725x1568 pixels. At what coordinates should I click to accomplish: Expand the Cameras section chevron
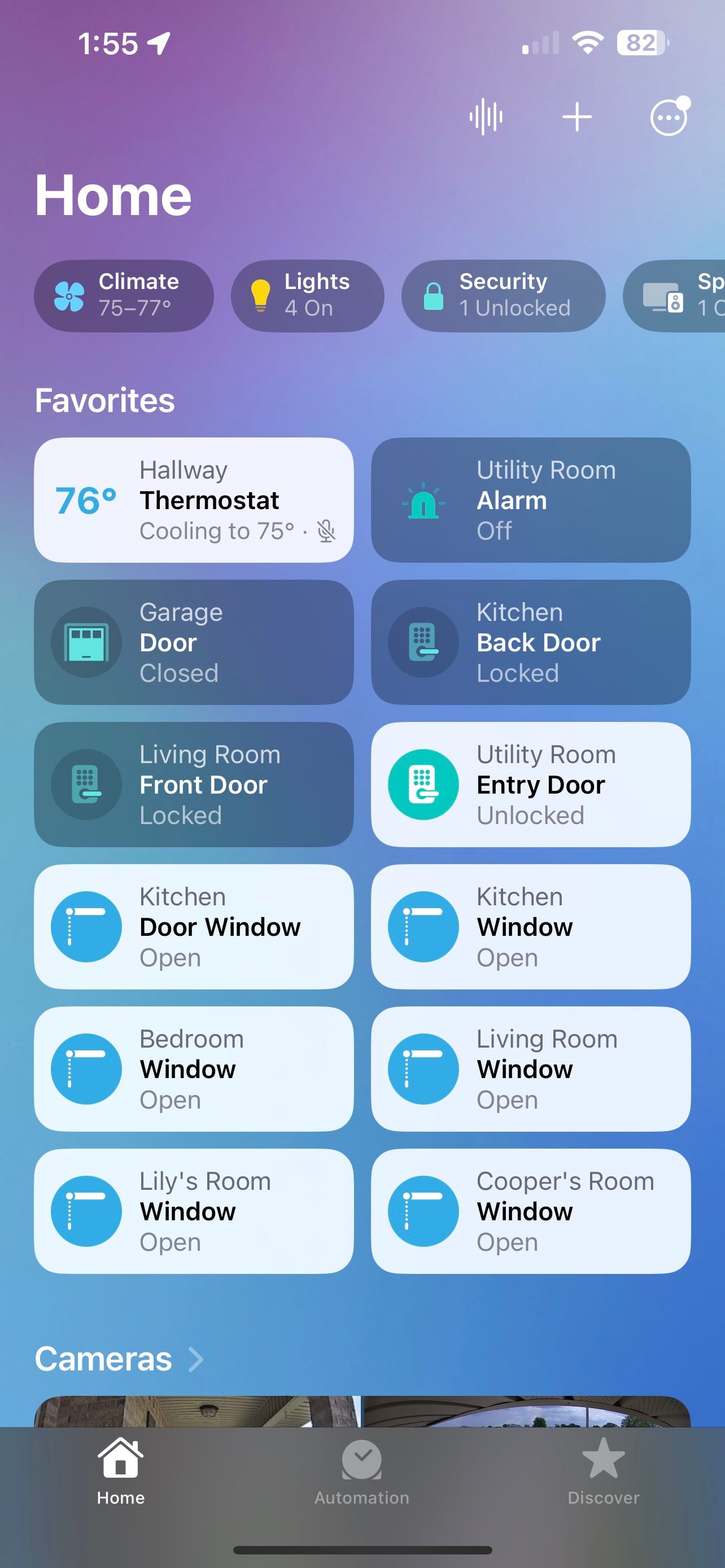pyautogui.click(x=195, y=1359)
